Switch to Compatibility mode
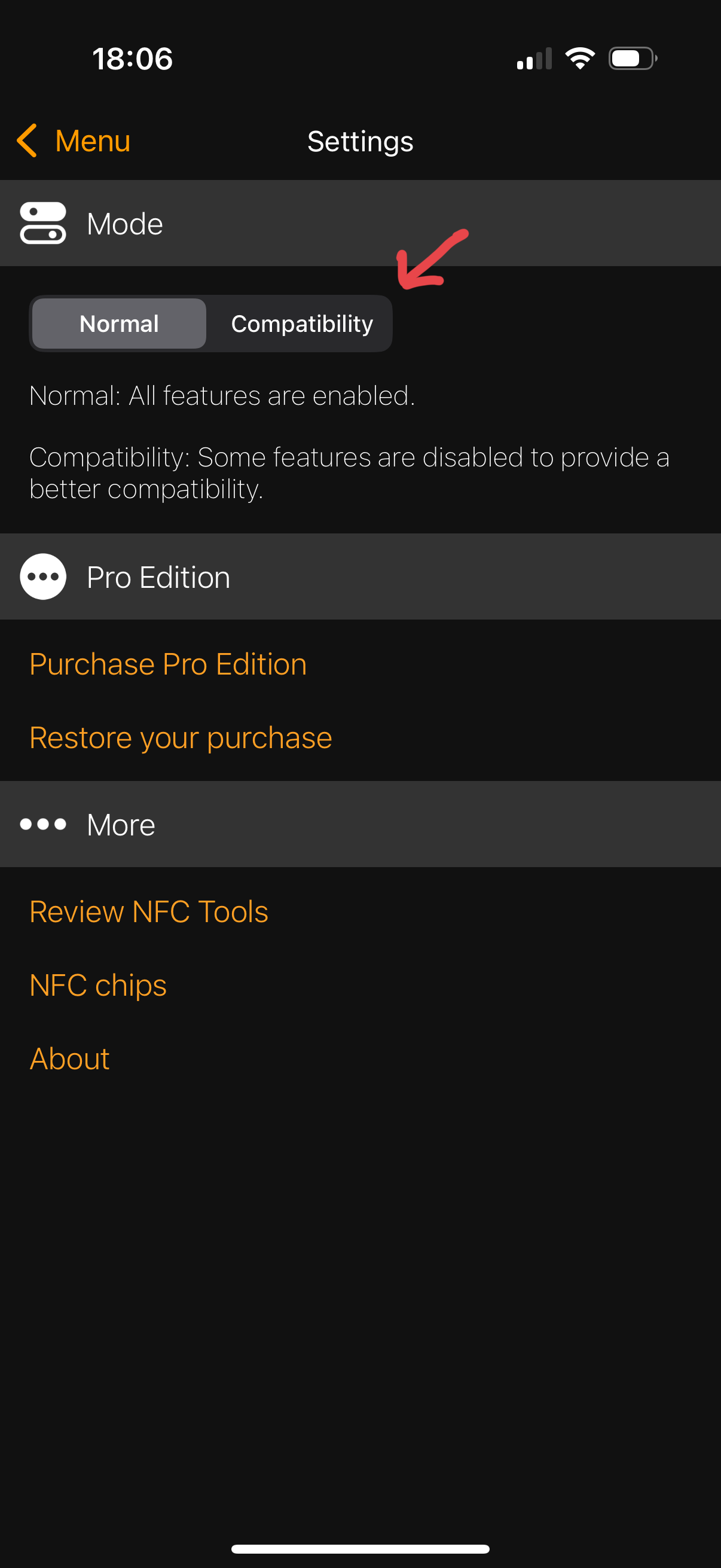The height and width of the screenshot is (1568, 721). [301, 324]
